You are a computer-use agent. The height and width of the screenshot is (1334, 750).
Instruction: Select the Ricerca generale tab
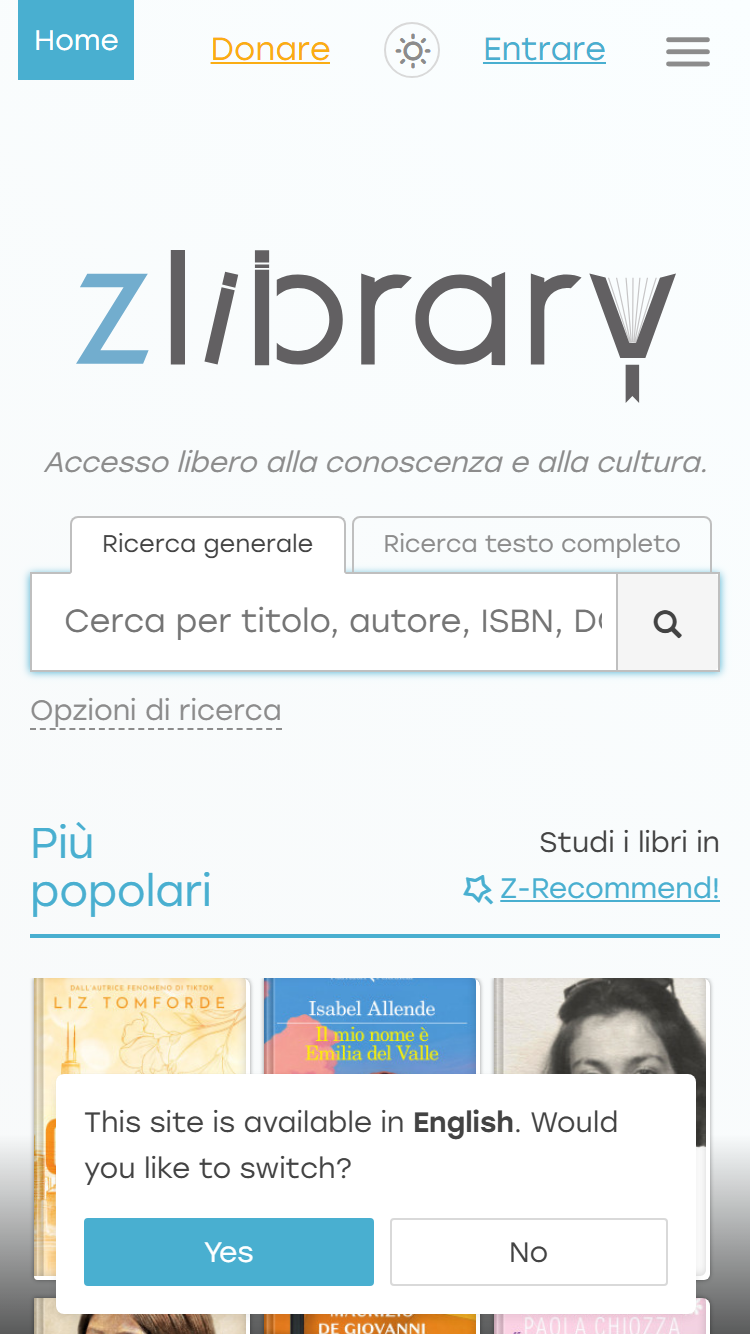tap(208, 545)
